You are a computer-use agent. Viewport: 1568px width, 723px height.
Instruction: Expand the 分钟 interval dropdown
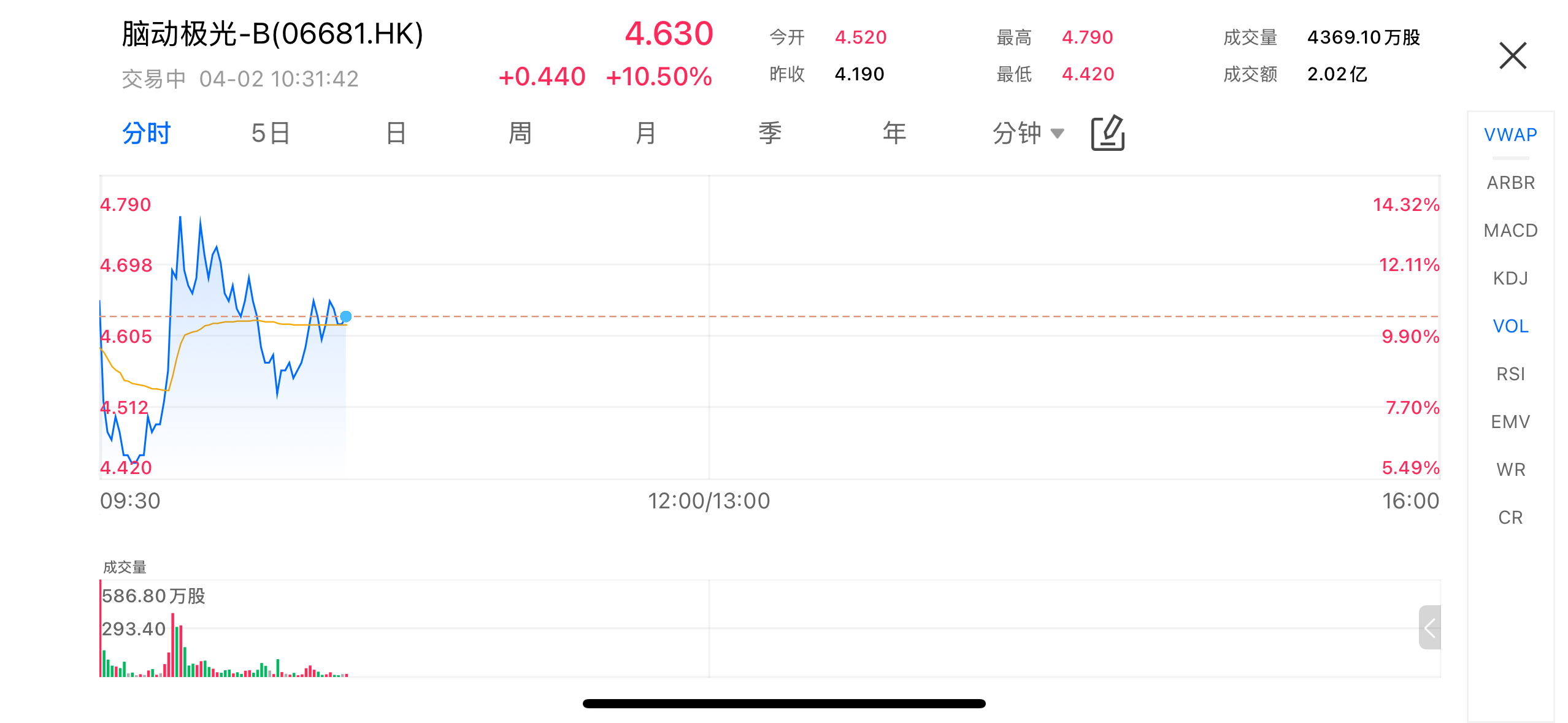1028,133
